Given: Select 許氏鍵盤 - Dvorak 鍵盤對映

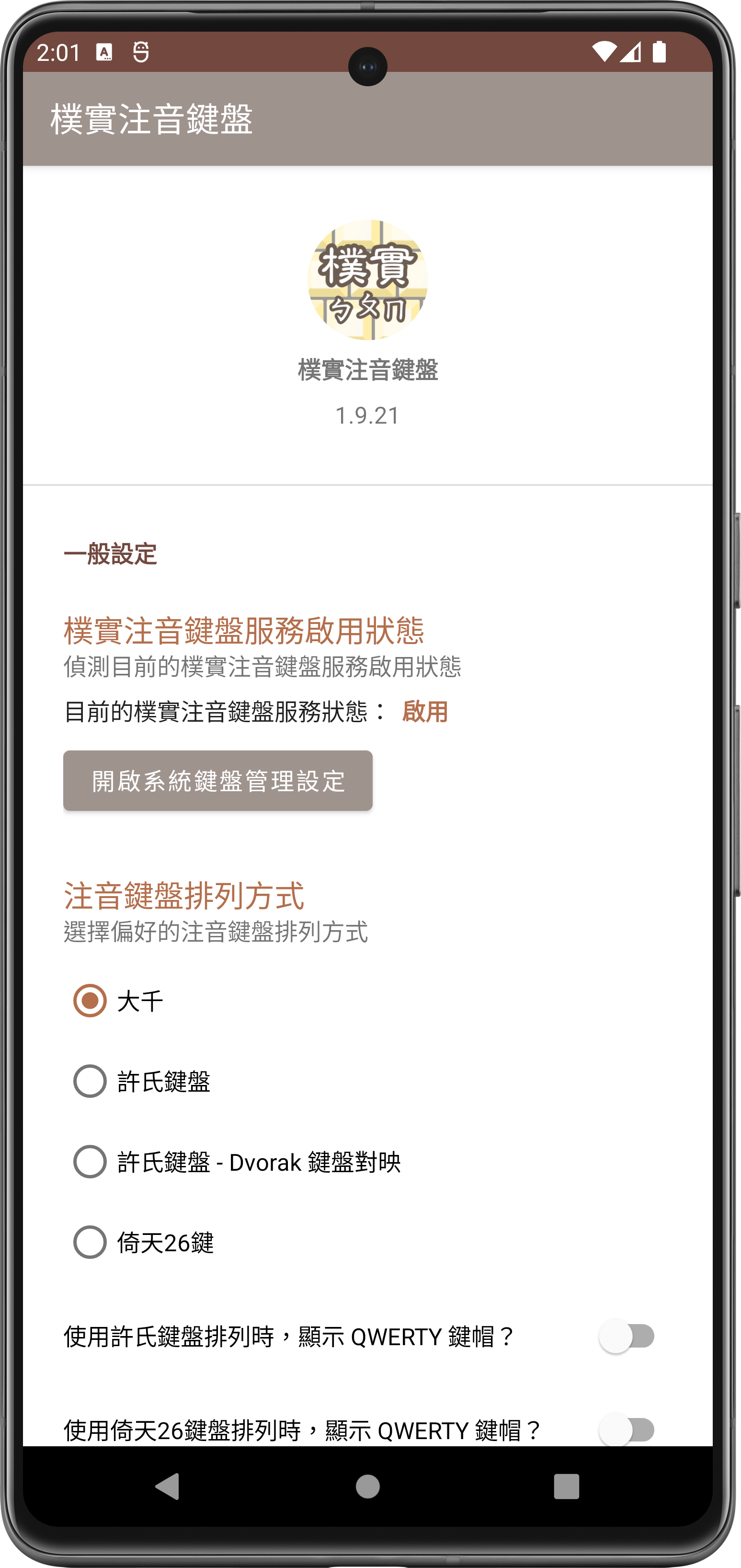Looking at the screenshot, I should pos(90,1162).
